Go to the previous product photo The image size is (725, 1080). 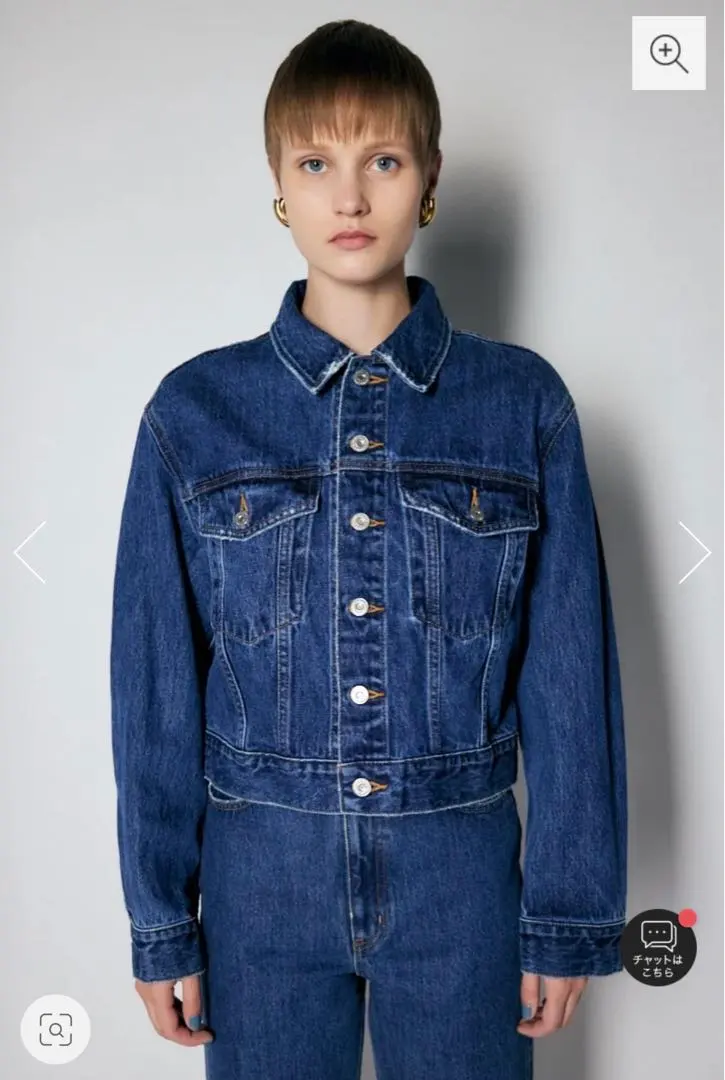coord(29,552)
